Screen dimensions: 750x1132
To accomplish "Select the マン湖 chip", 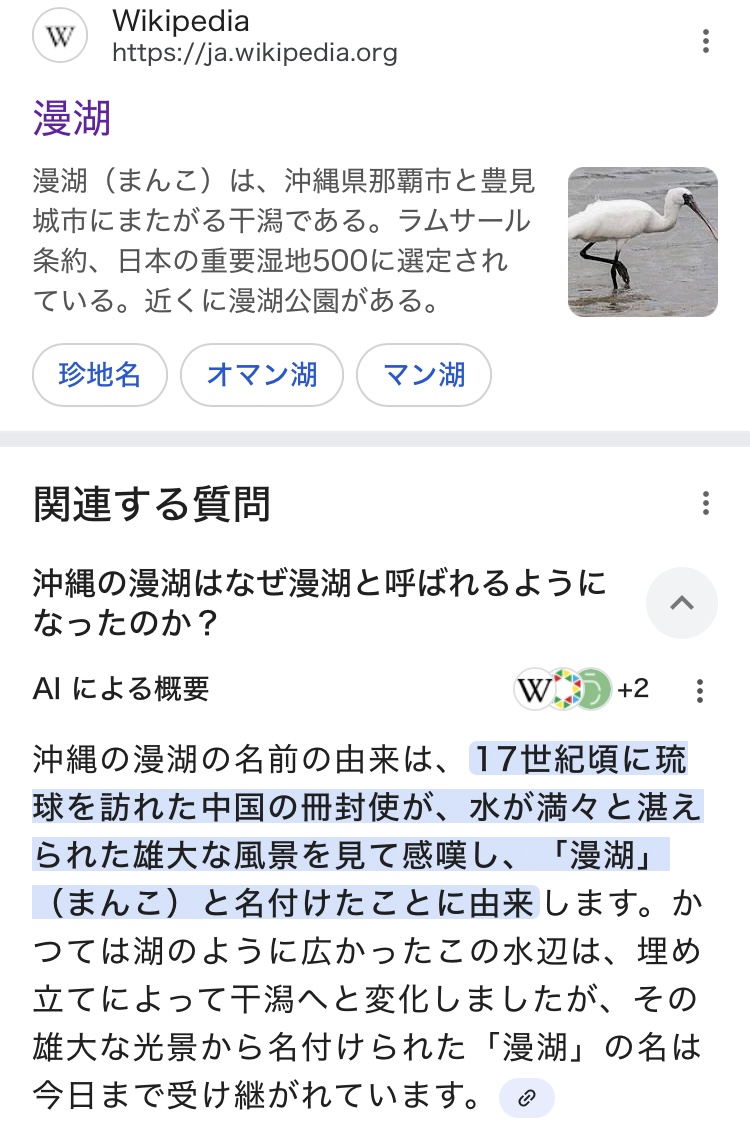I will point(424,375).
